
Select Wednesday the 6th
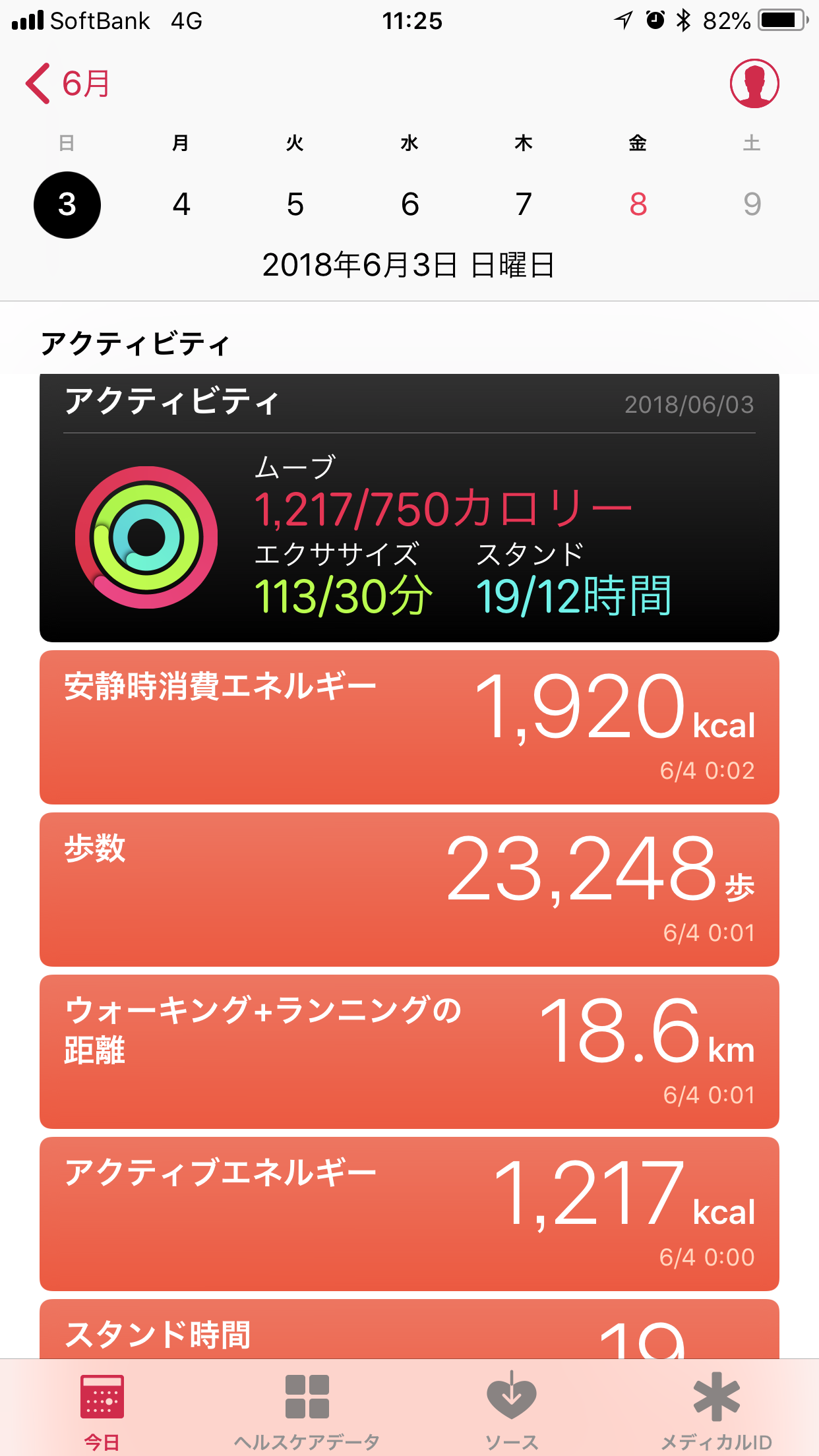pyautogui.click(x=409, y=204)
